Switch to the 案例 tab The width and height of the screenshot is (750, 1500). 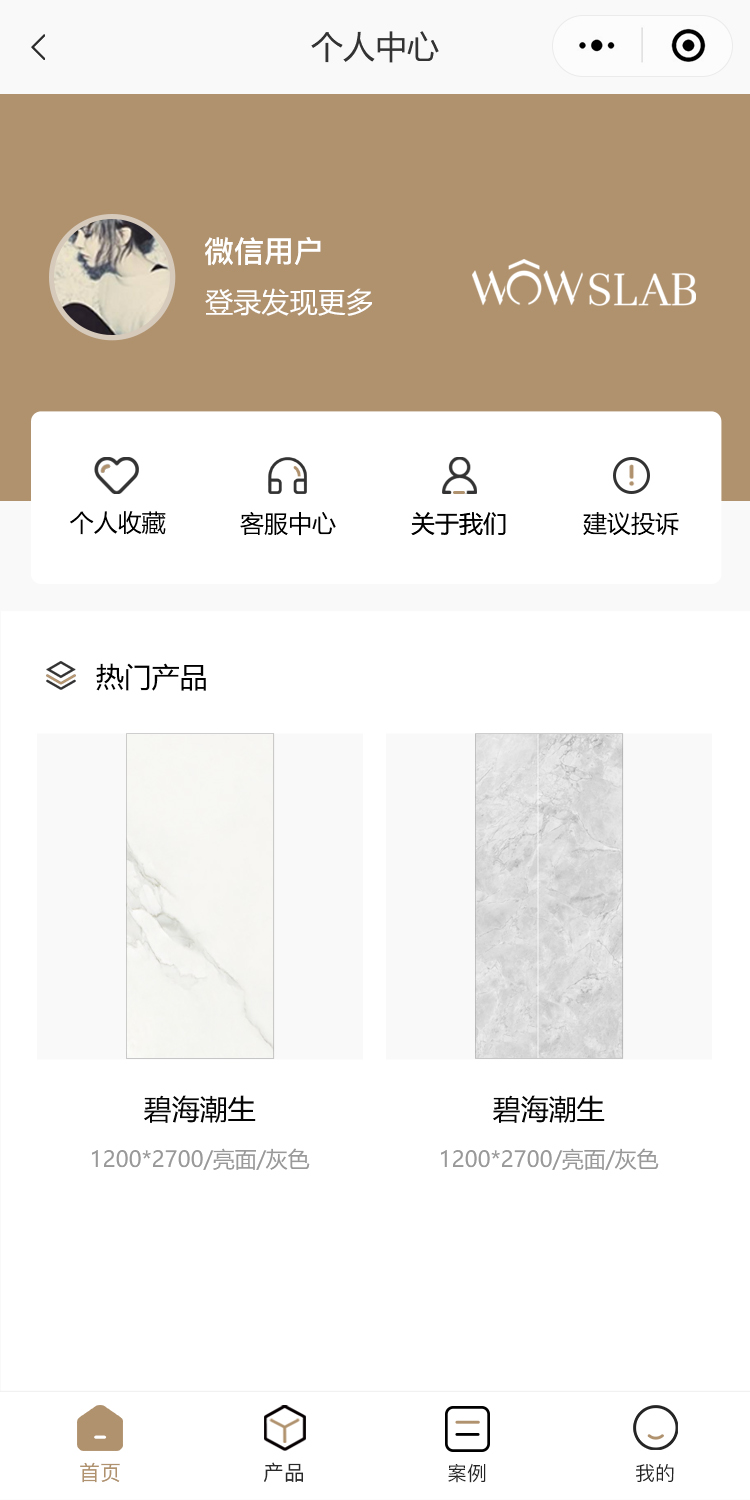pos(467,1443)
